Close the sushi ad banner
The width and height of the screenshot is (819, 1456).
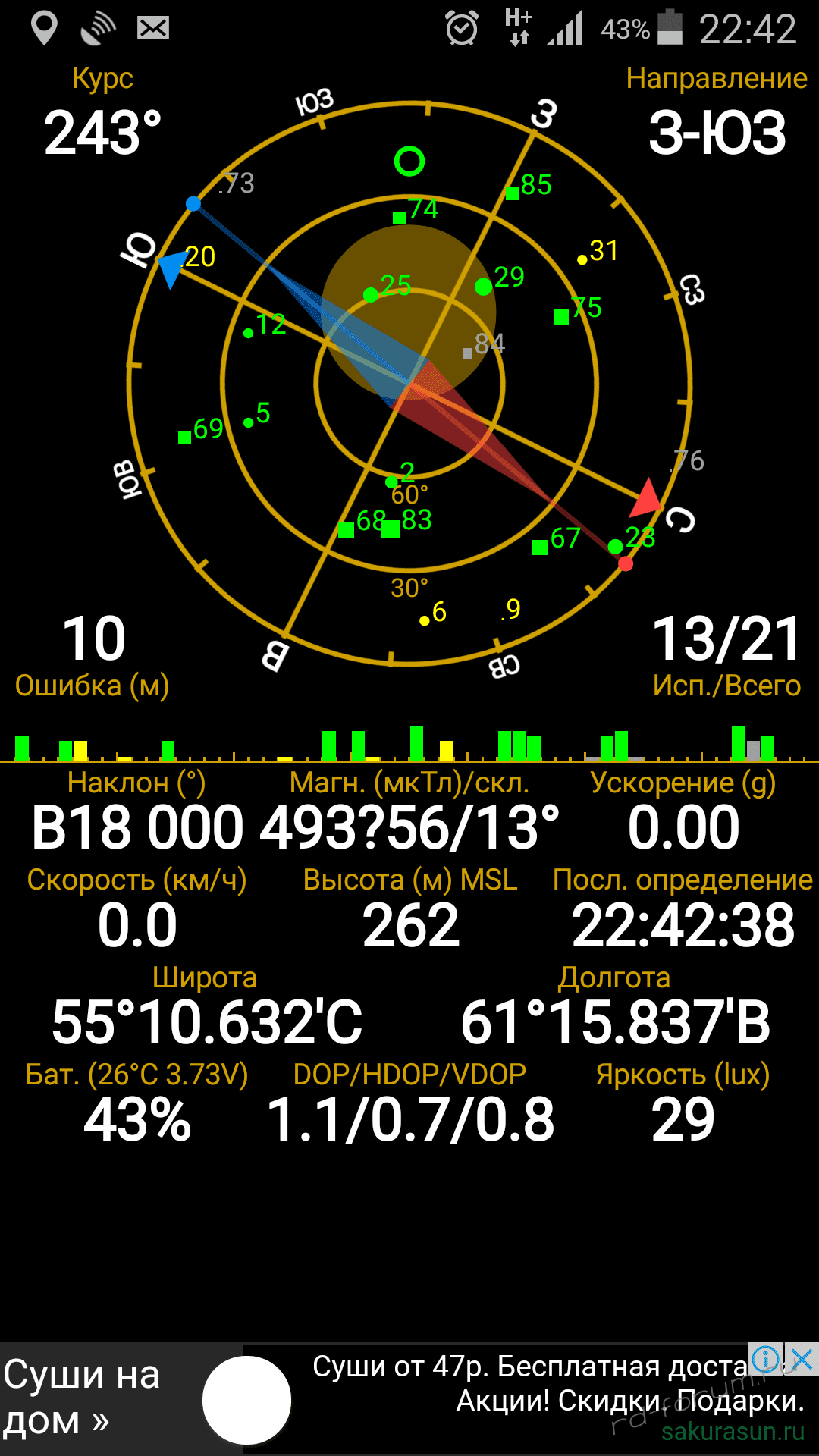click(802, 1360)
